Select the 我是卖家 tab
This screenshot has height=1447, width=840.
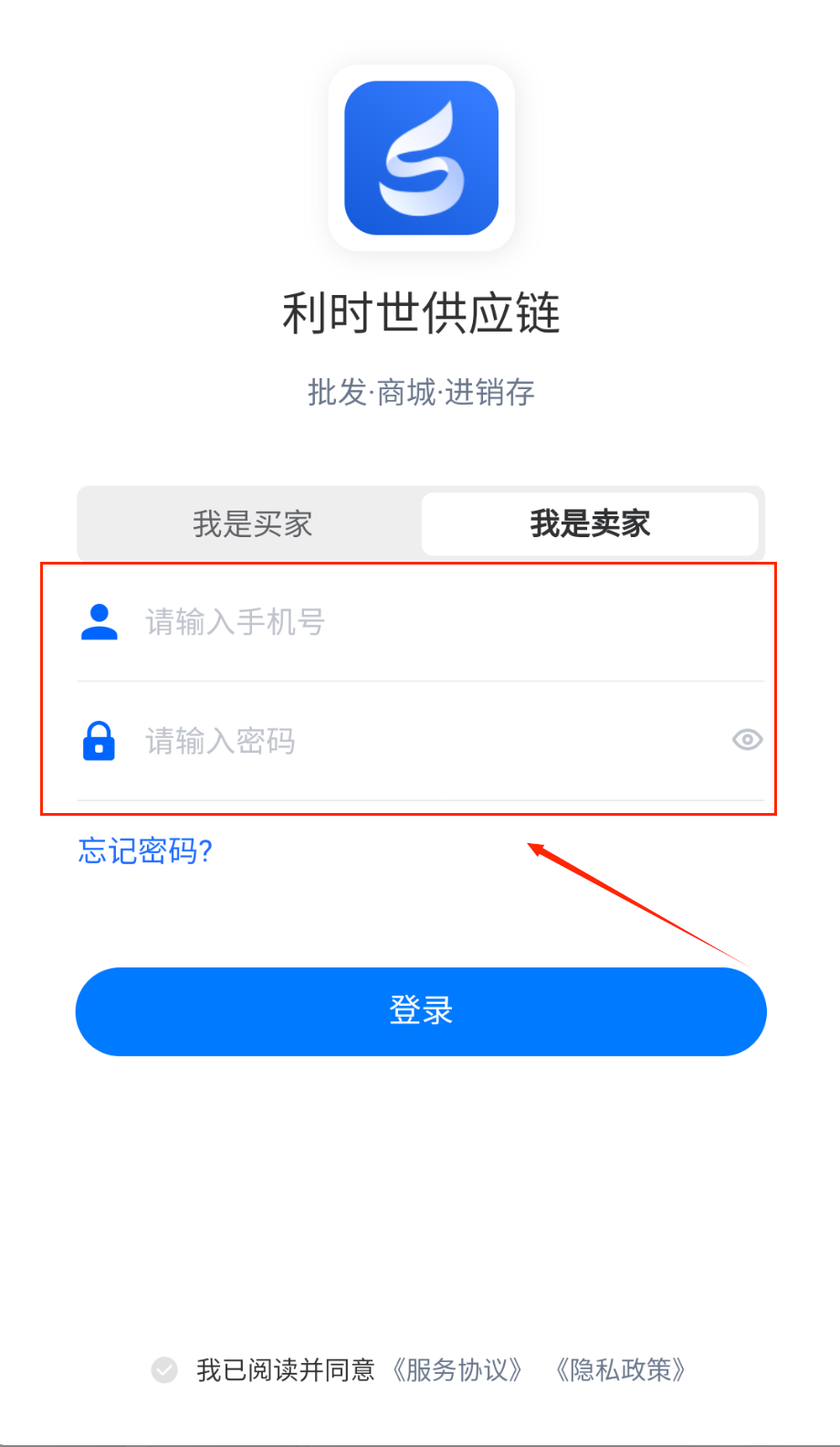[590, 524]
